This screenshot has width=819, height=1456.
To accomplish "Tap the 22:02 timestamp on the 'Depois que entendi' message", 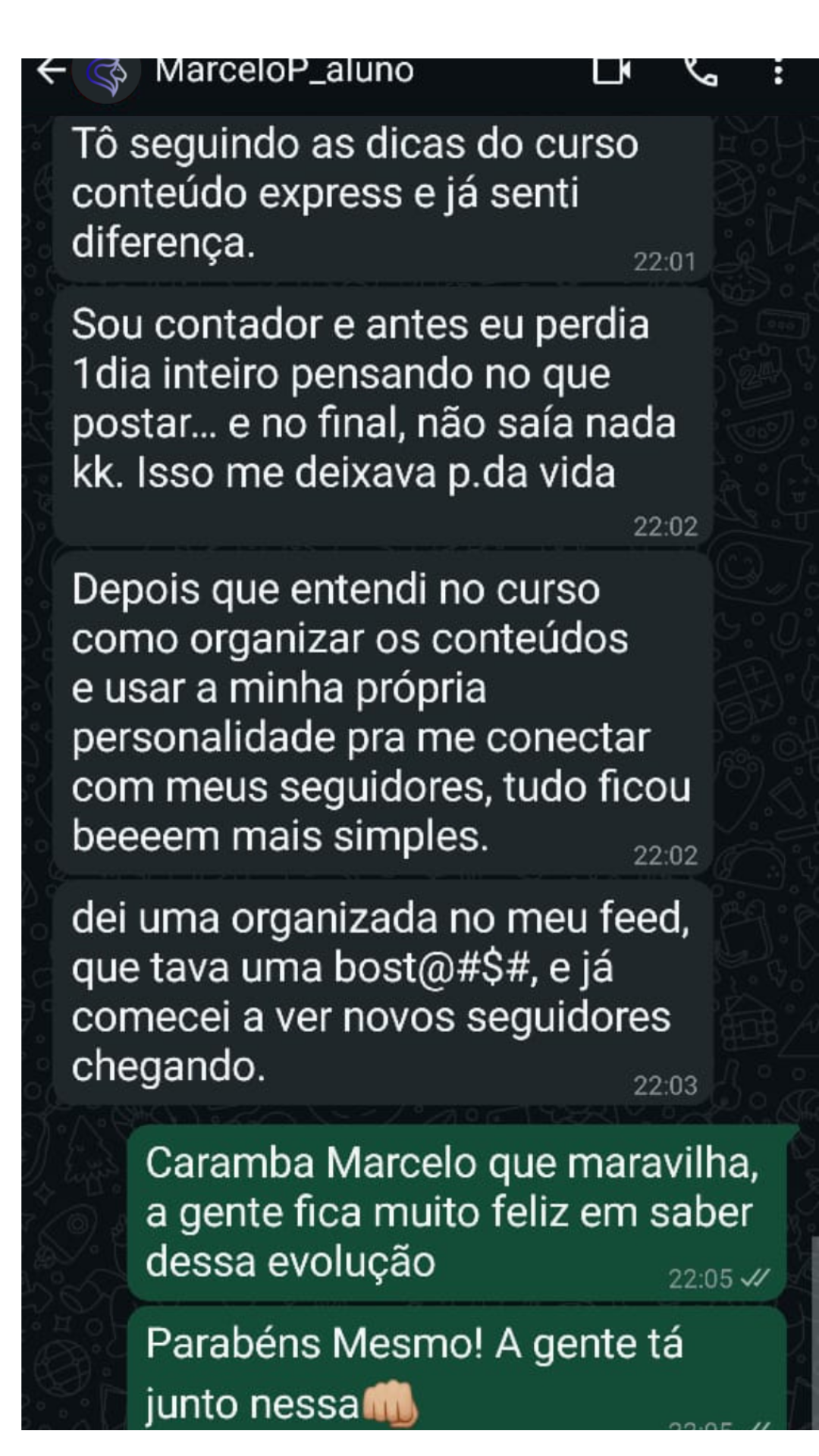I will pos(666,855).
